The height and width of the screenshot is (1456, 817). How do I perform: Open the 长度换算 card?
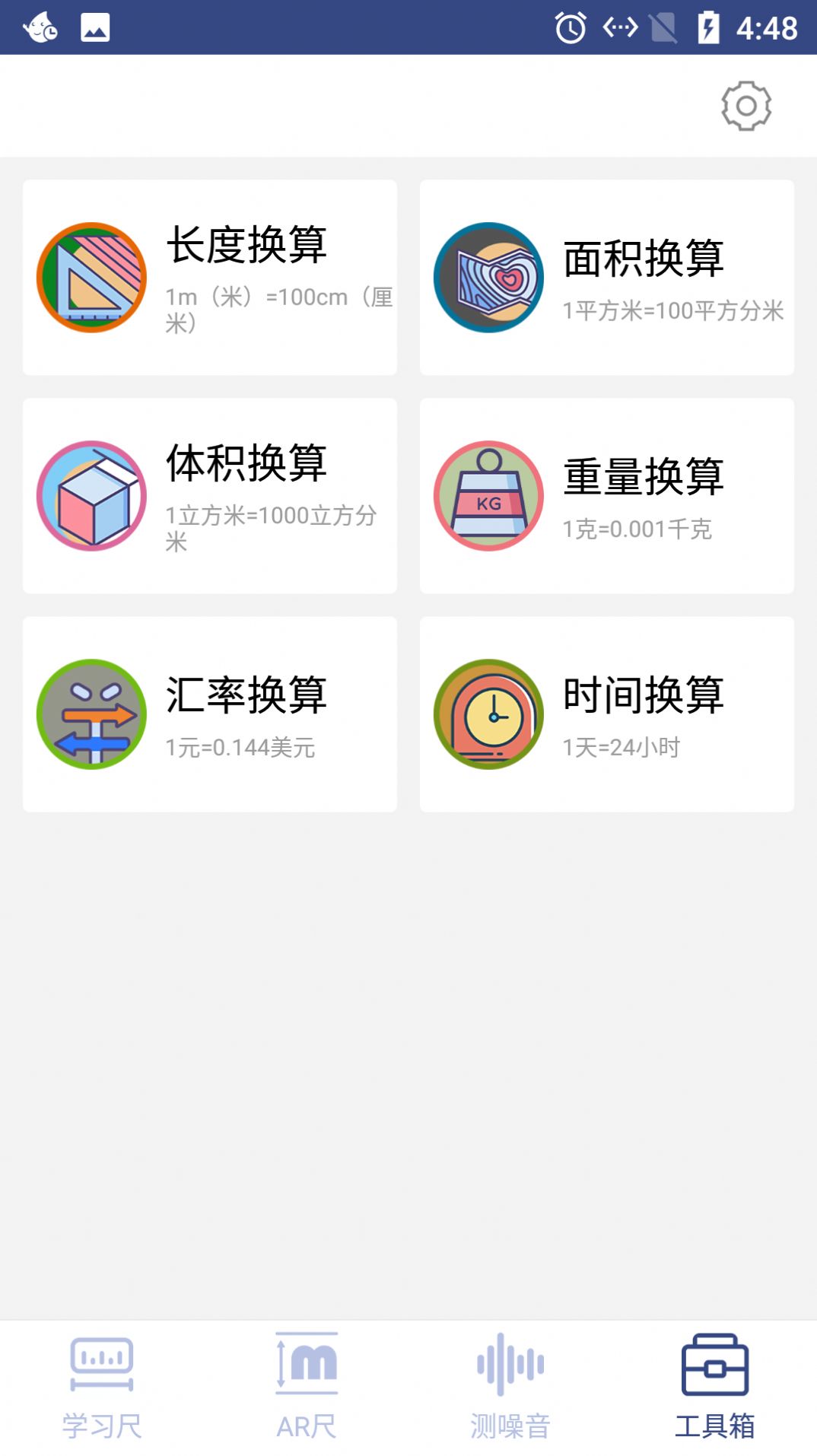click(x=209, y=276)
